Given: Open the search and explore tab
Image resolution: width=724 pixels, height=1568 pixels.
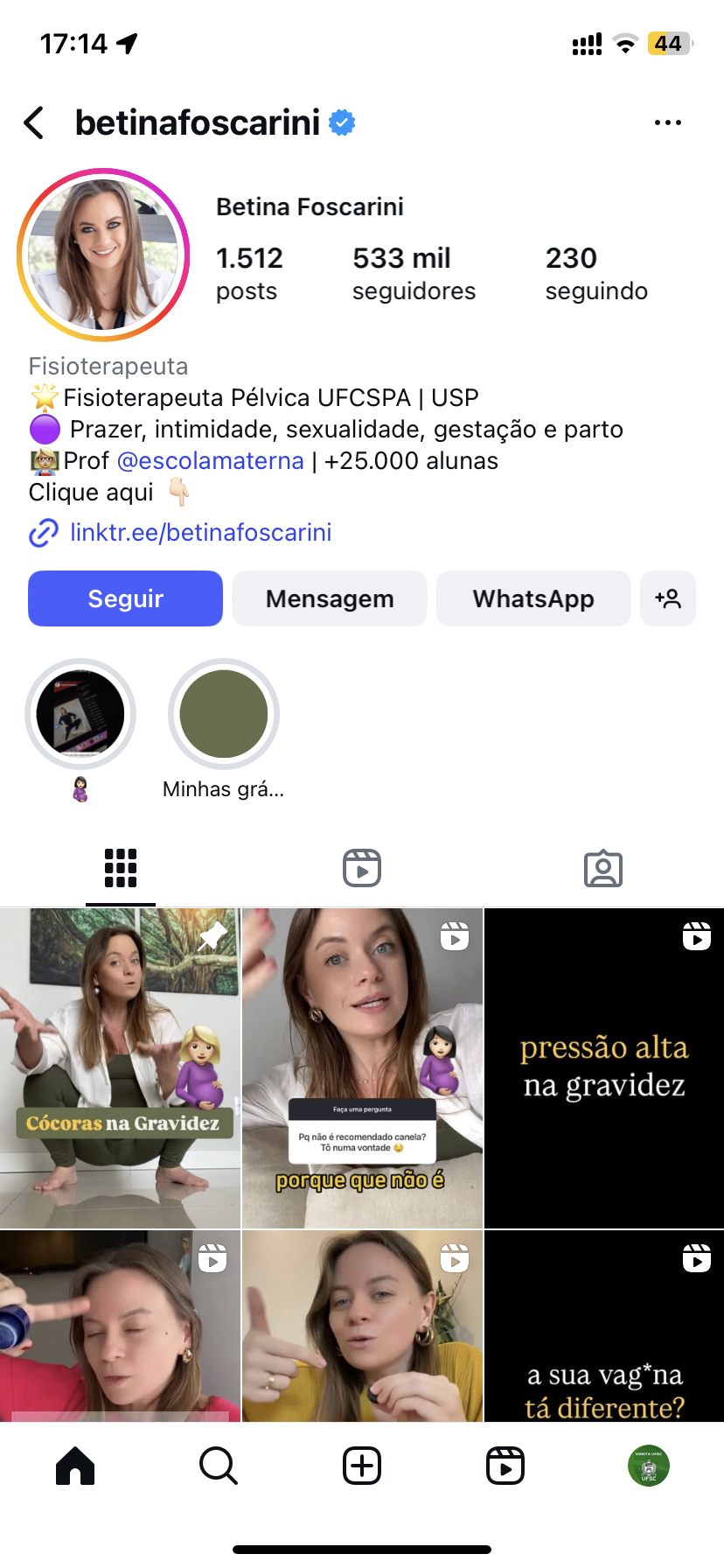Looking at the screenshot, I should click(219, 1466).
